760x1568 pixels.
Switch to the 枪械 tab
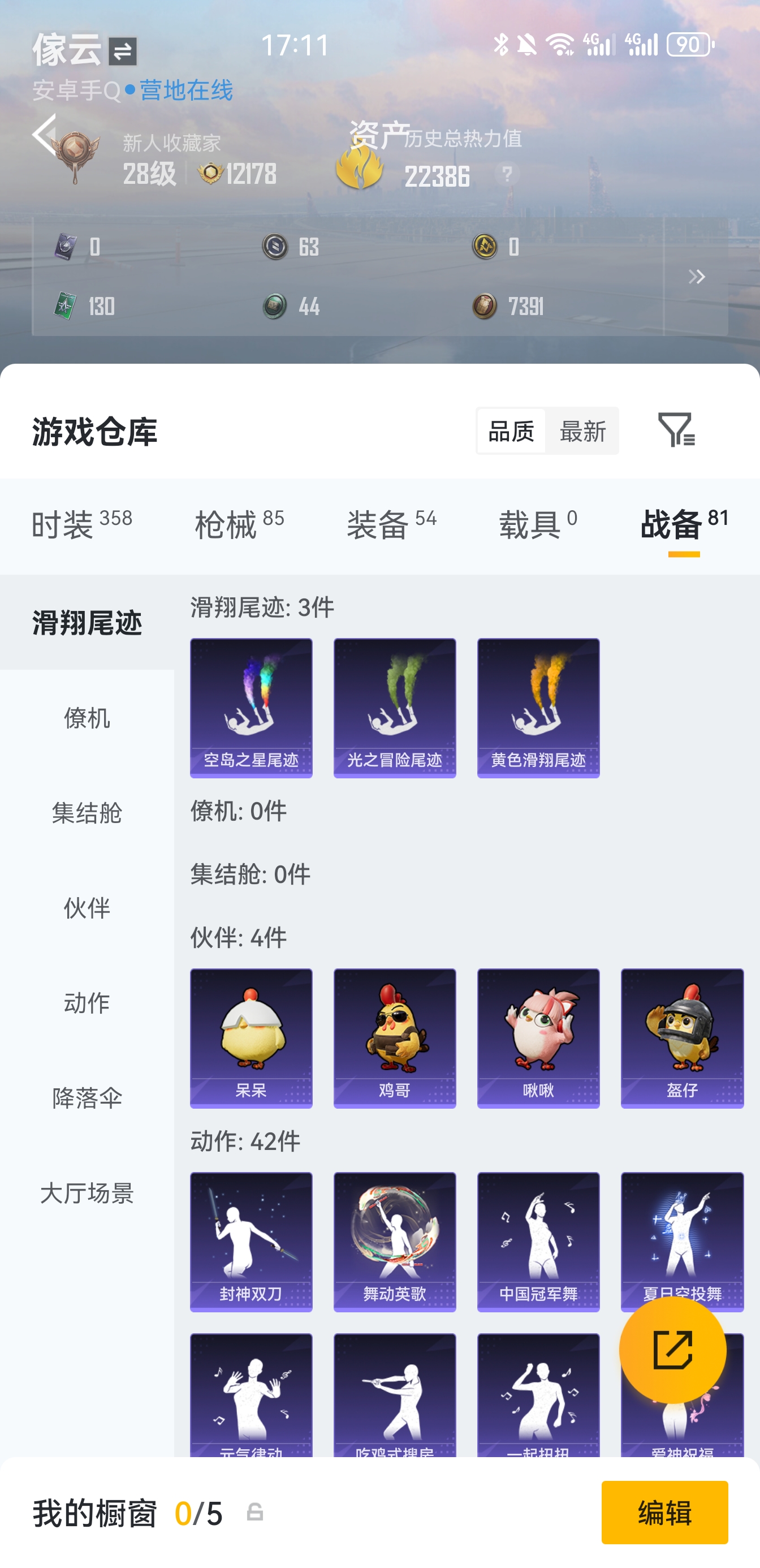(x=239, y=524)
